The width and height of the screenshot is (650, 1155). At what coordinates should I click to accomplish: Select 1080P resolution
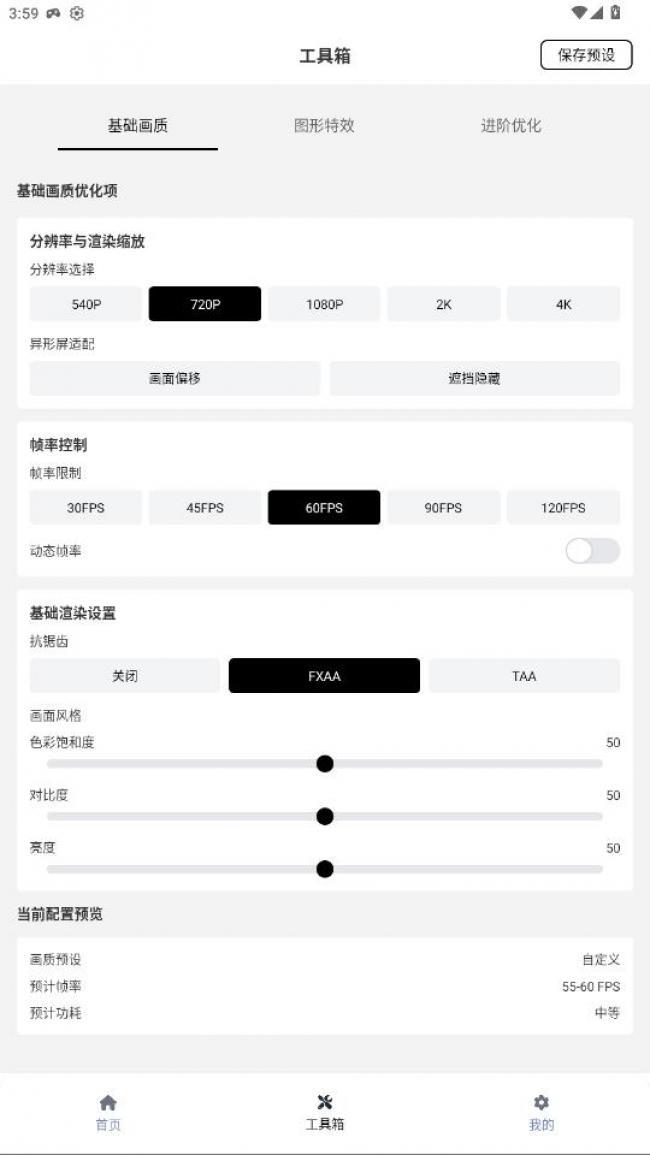pyautogui.click(x=324, y=304)
